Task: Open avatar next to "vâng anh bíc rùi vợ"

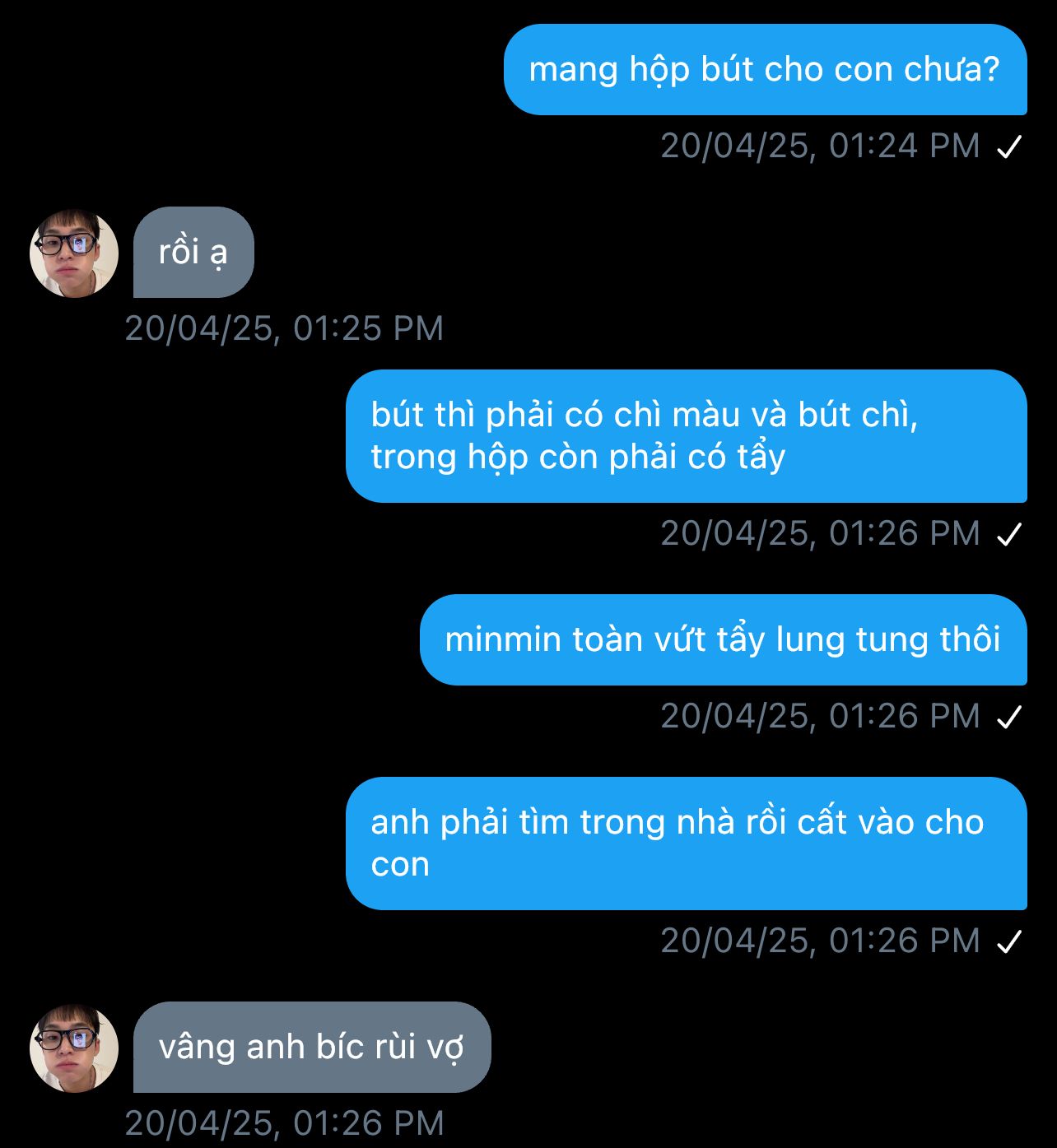Action: coord(74,1048)
